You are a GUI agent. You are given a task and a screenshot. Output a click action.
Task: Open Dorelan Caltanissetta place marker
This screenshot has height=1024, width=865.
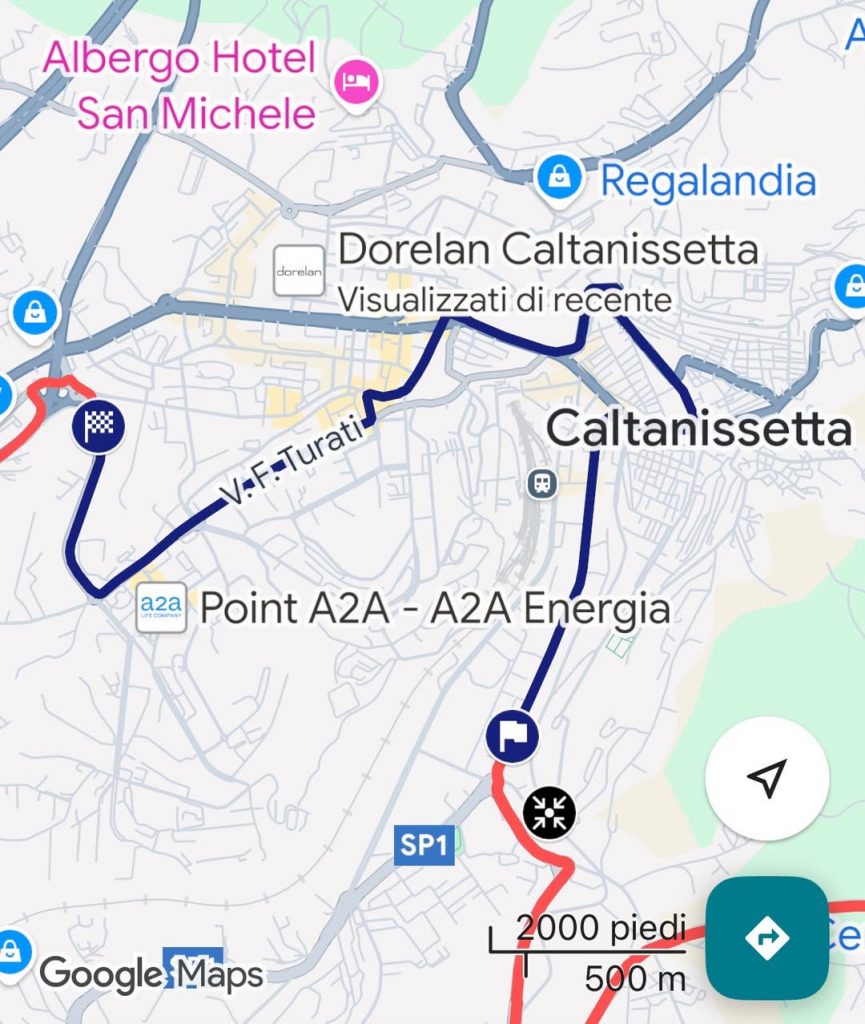299,270
